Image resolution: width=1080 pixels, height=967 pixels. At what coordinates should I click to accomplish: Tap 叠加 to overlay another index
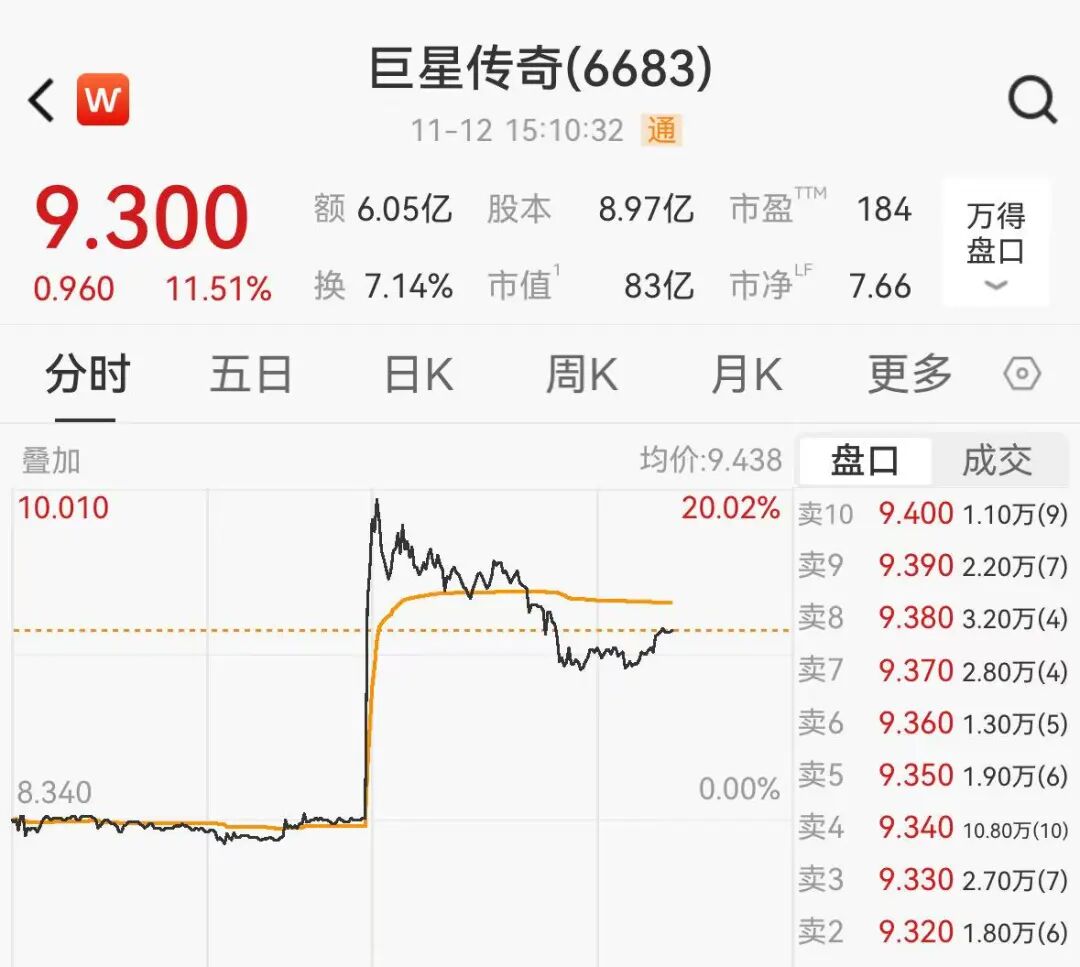click(x=51, y=461)
